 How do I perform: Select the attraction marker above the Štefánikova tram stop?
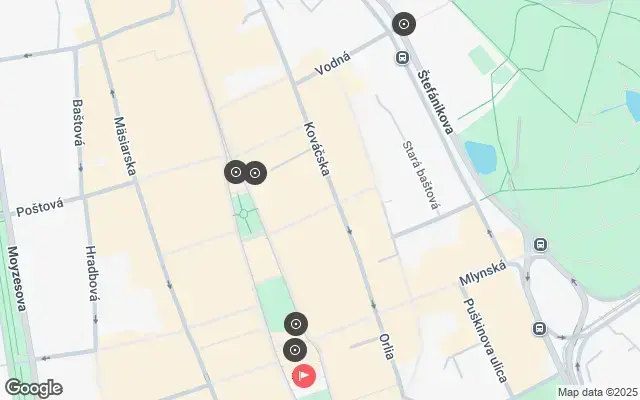pos(403,24)
